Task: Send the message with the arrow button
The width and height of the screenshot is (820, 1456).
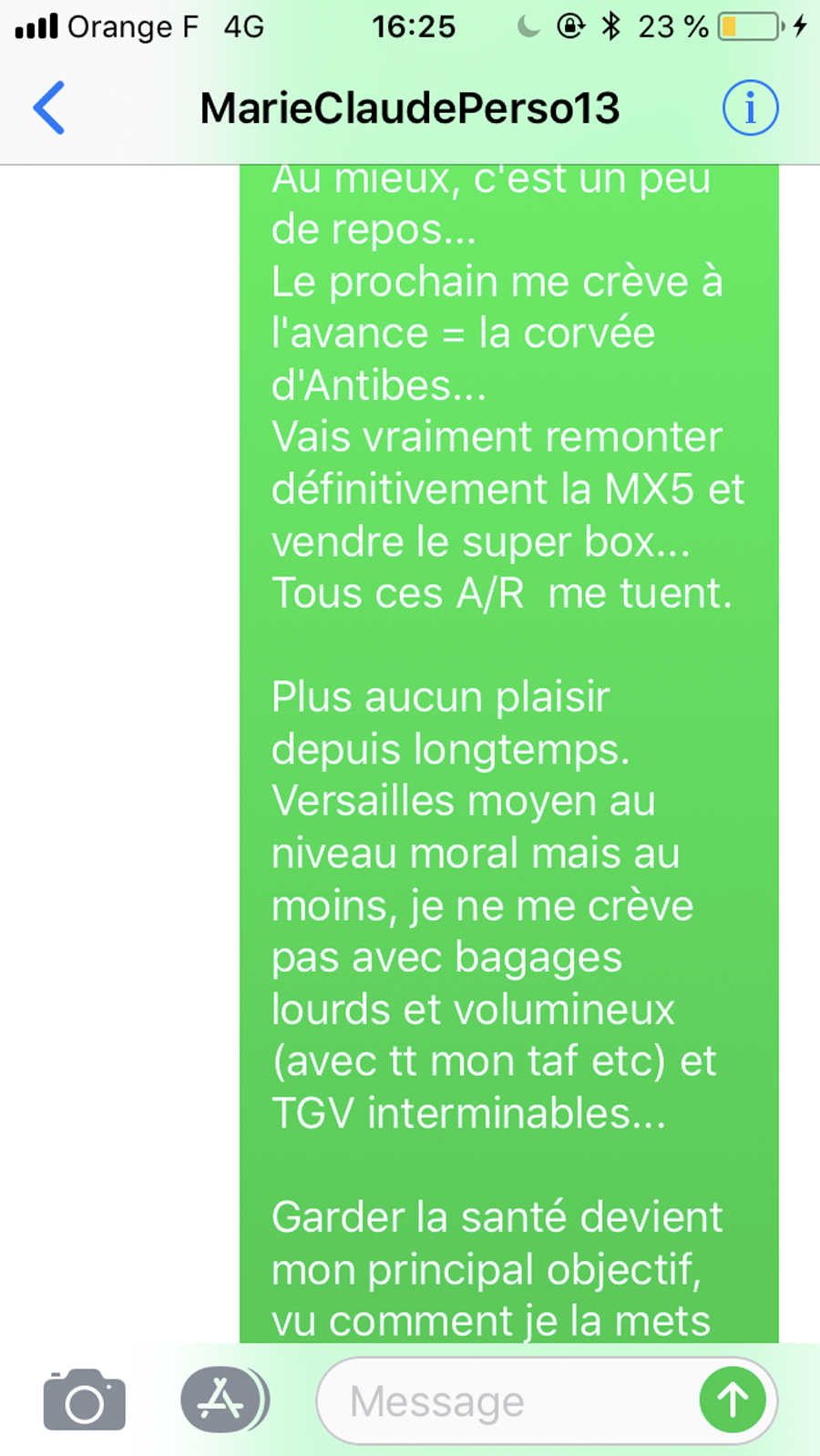Action: [733, 1401]
